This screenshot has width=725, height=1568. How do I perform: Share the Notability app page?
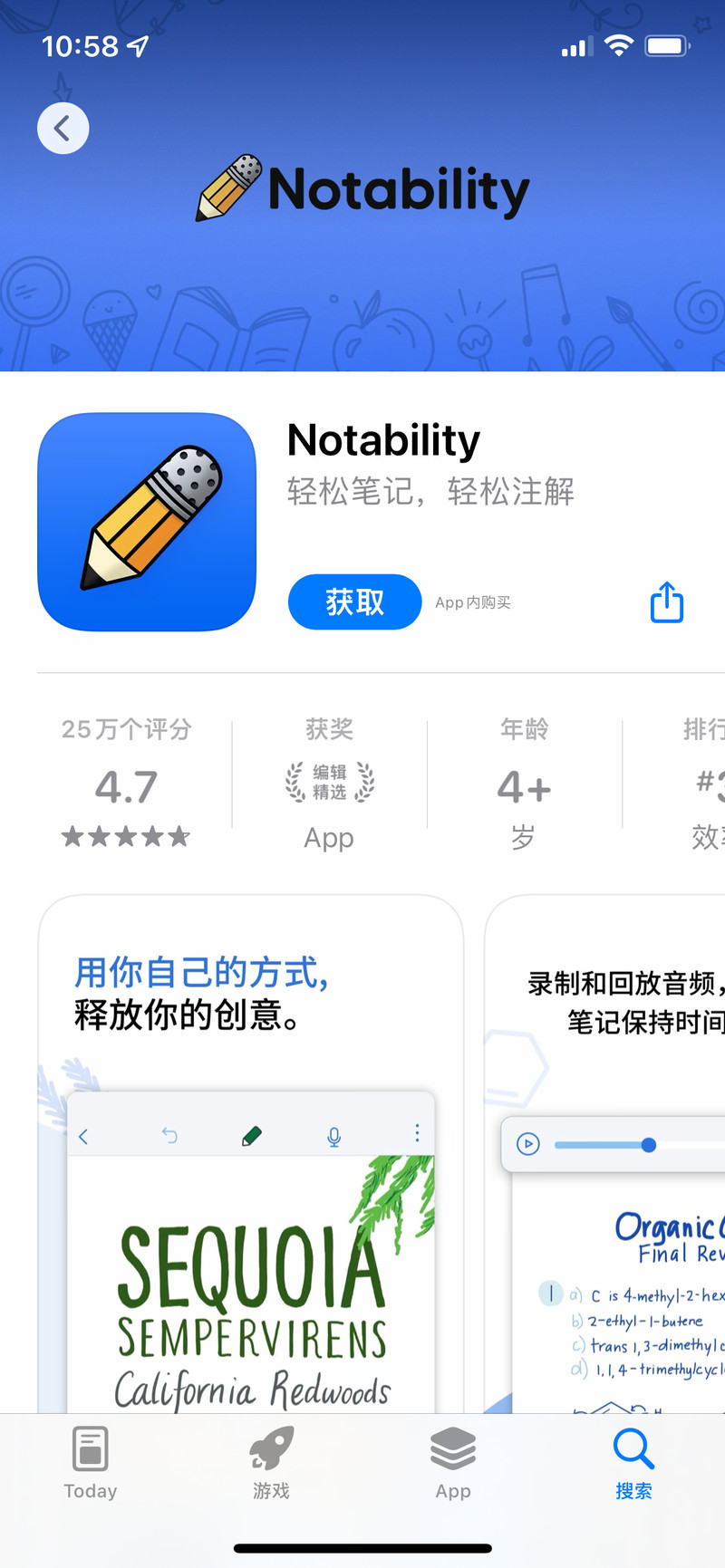point(667,602)
